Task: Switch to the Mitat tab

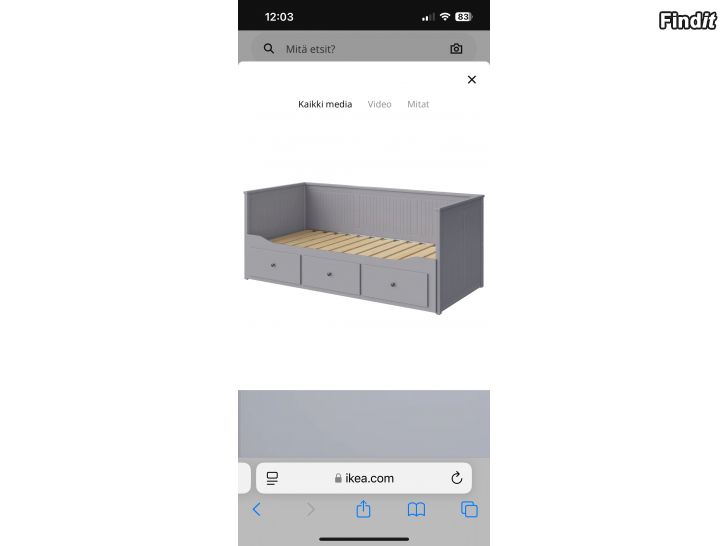Action: coord(418,104)
